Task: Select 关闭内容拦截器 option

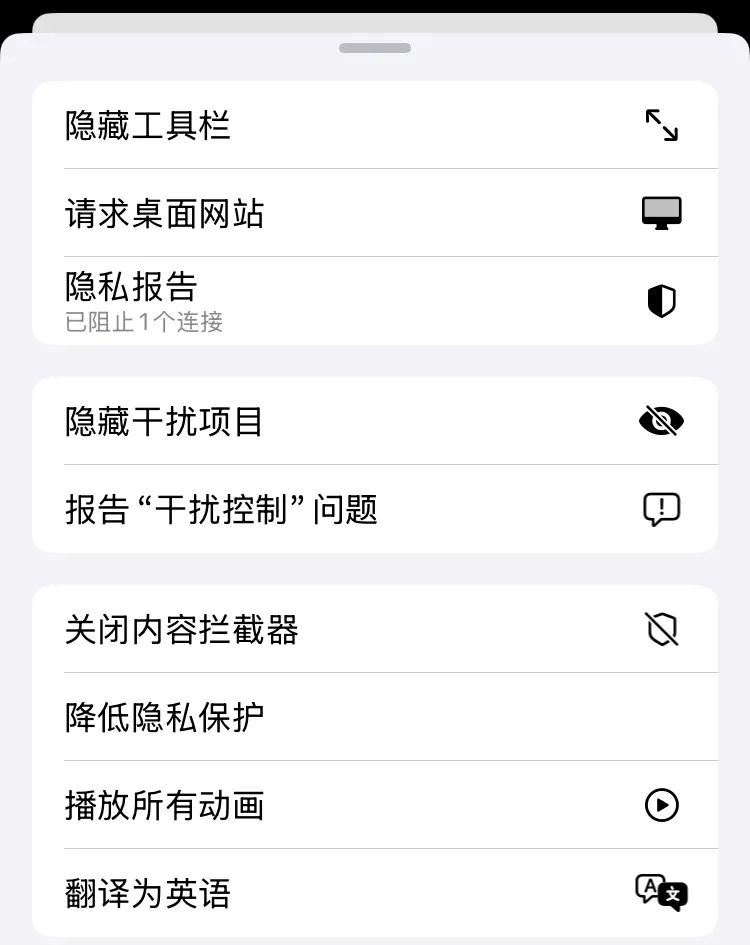Action: click(x=374, y=629)
